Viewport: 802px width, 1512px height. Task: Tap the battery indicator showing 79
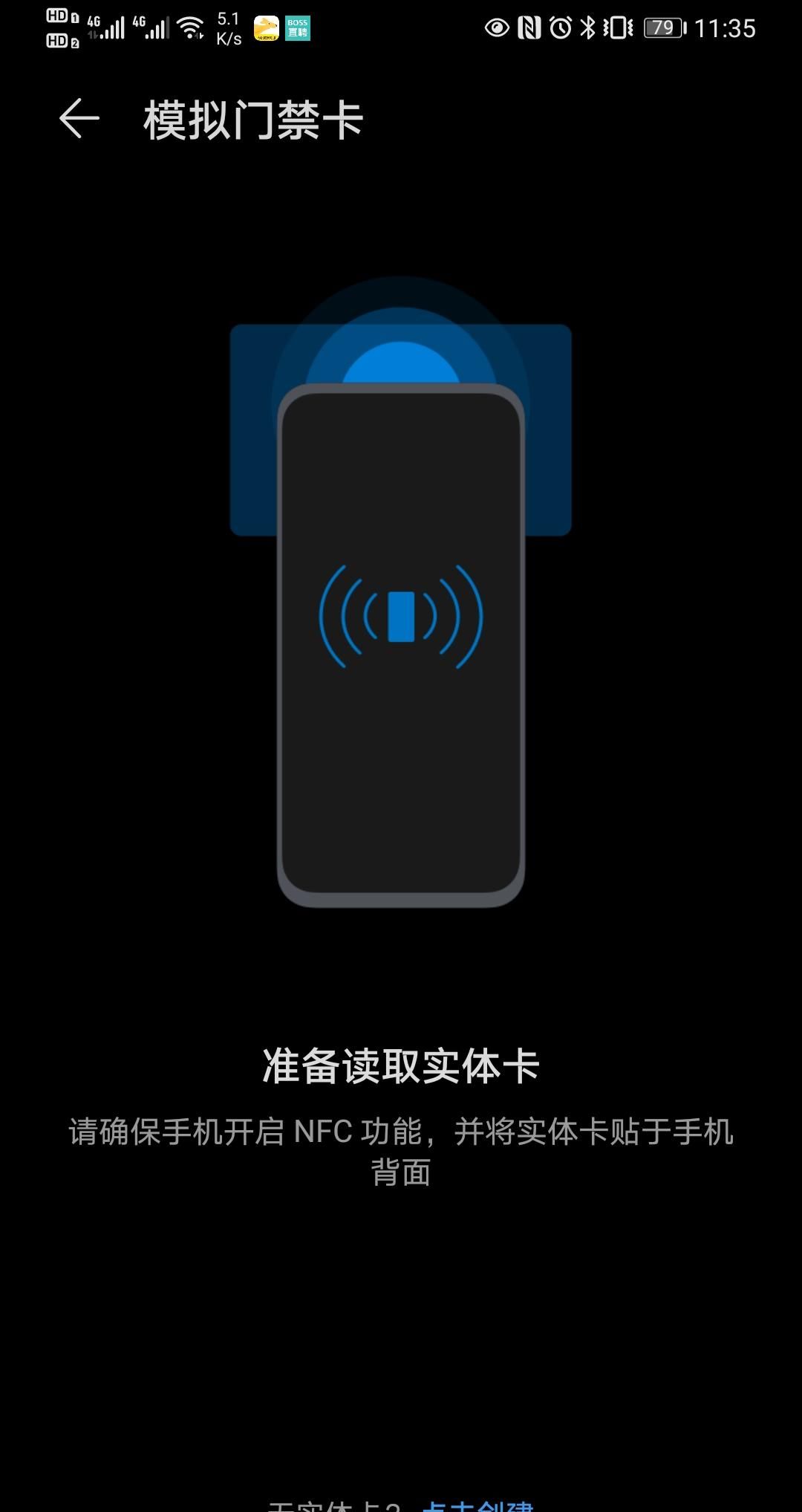pyautogui.click(x=662, y=27)
